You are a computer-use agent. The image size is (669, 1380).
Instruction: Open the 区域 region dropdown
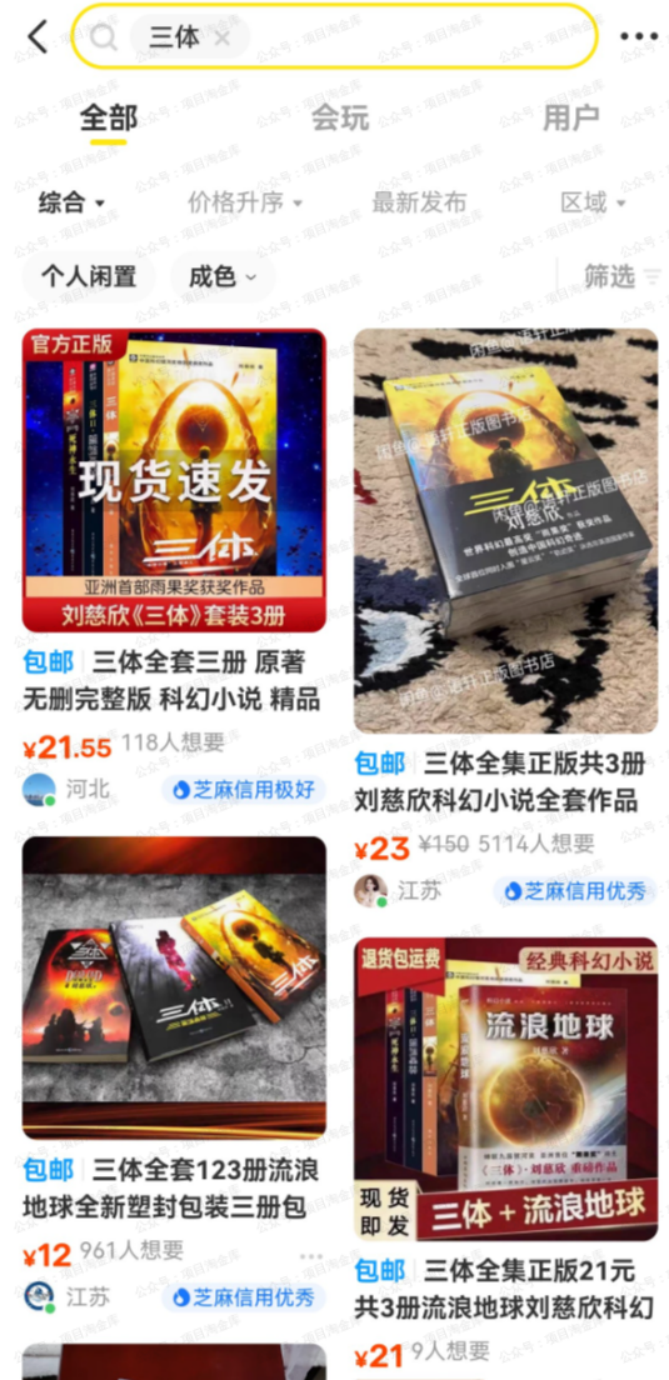[x=592, y=203]
